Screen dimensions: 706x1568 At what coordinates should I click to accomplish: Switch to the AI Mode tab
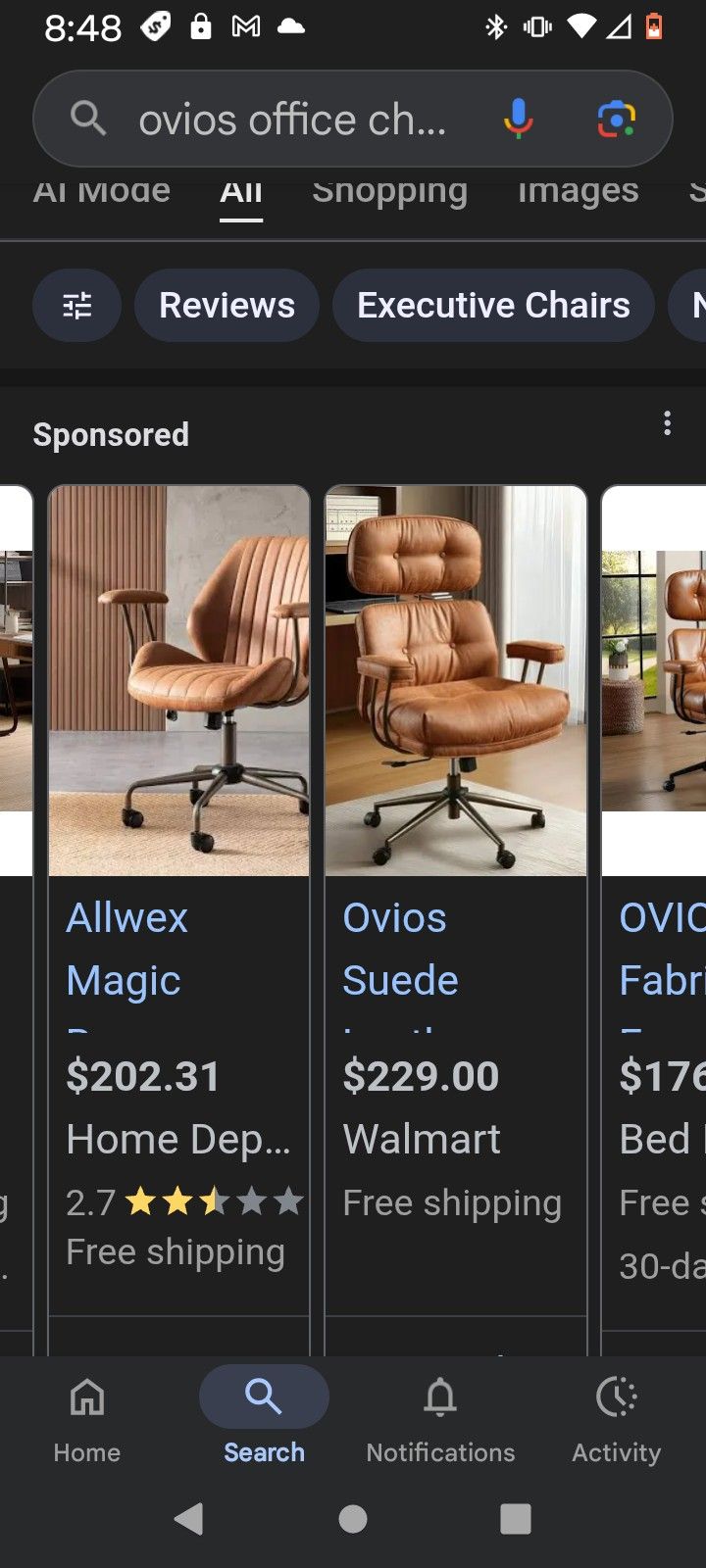(102, 192)
